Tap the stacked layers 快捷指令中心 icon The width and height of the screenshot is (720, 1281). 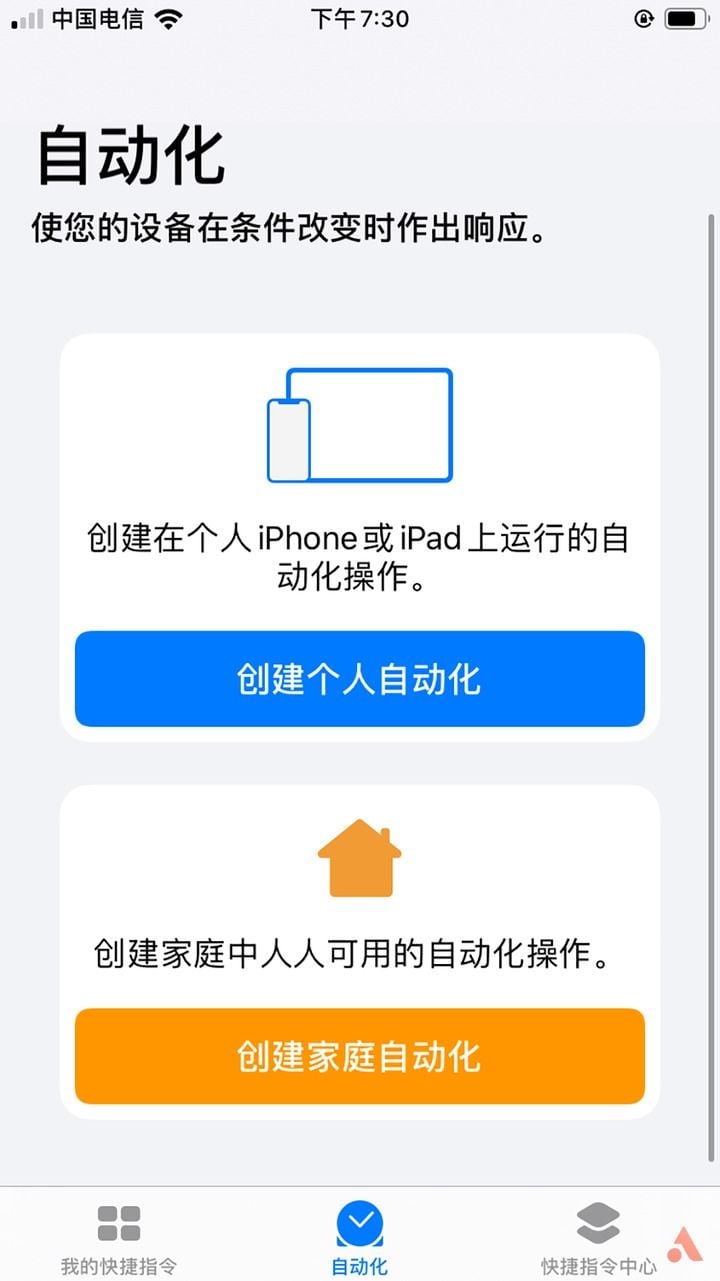click(x=597, y=1221)
